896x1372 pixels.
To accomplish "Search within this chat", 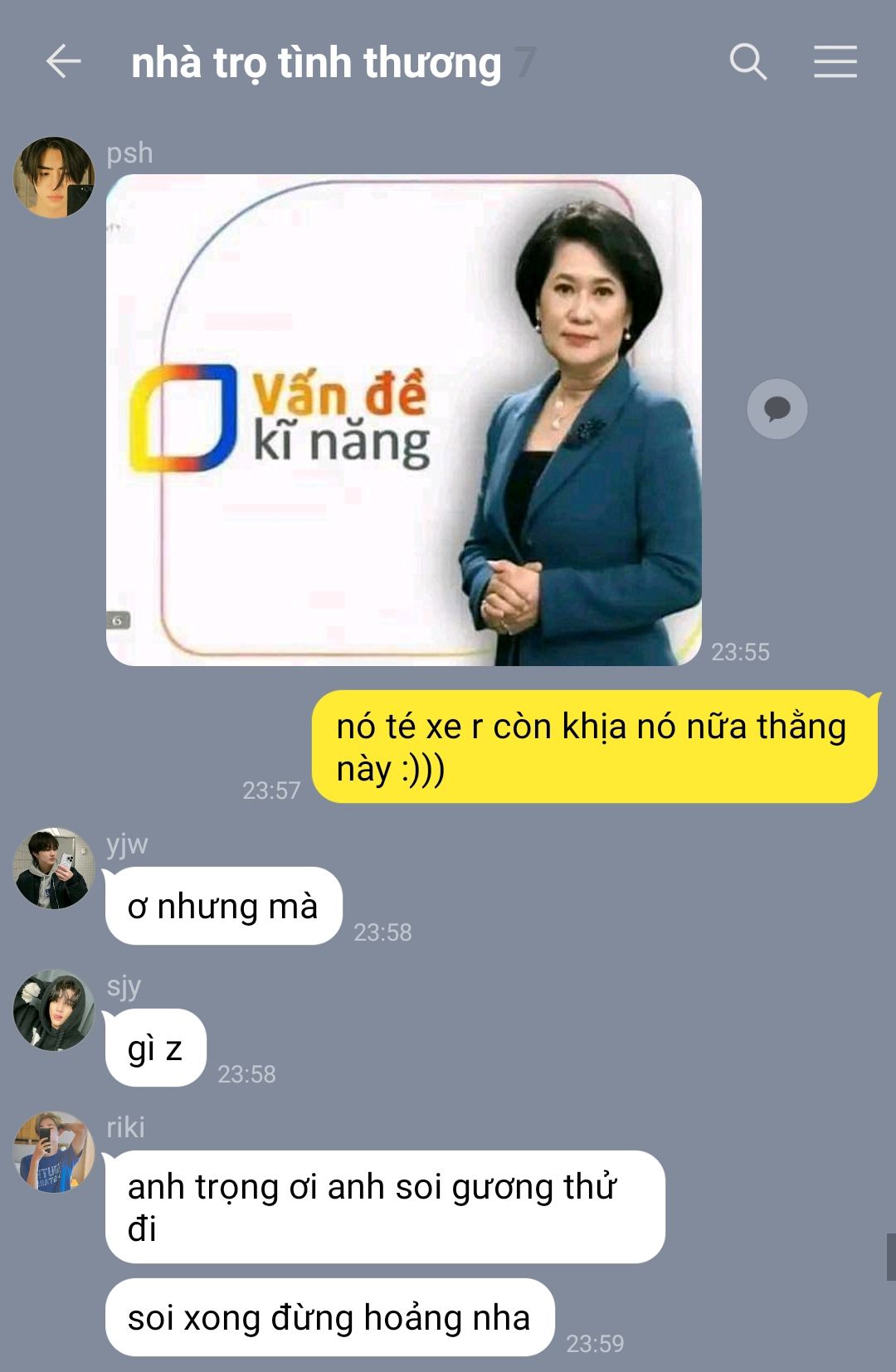I will pyautogui.click(x=747, y=62).
